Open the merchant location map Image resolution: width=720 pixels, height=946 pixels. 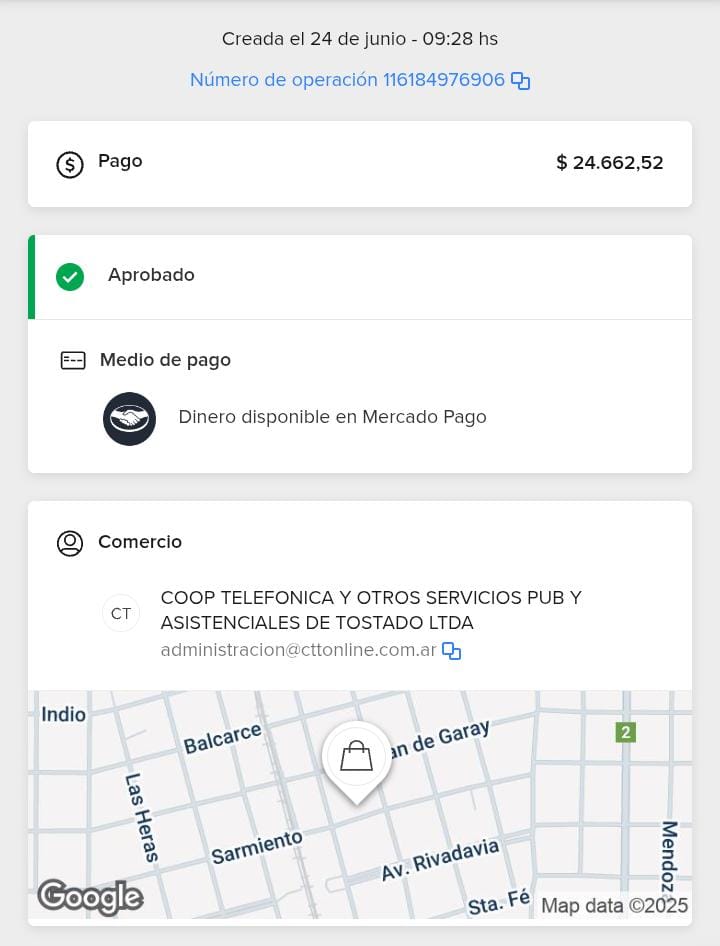click(360, 804)
